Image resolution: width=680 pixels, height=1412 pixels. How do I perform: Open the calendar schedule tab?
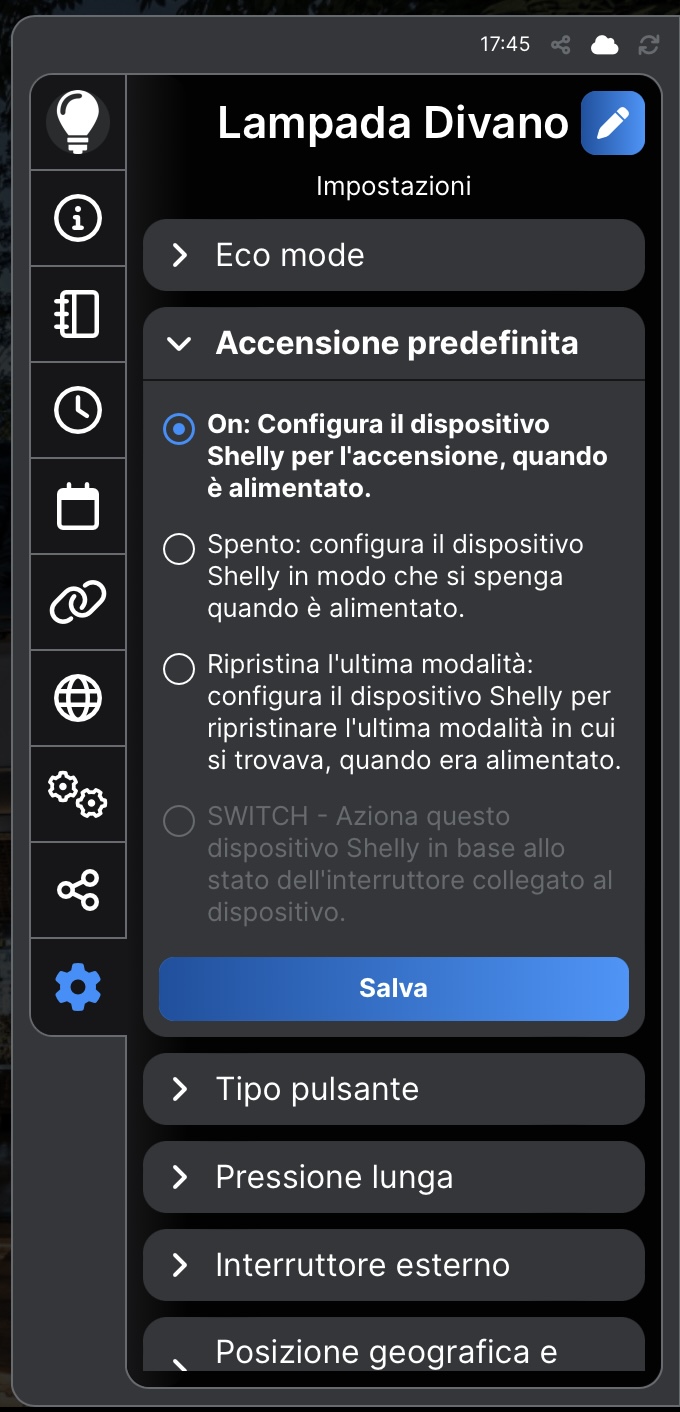tap(78, 506)
